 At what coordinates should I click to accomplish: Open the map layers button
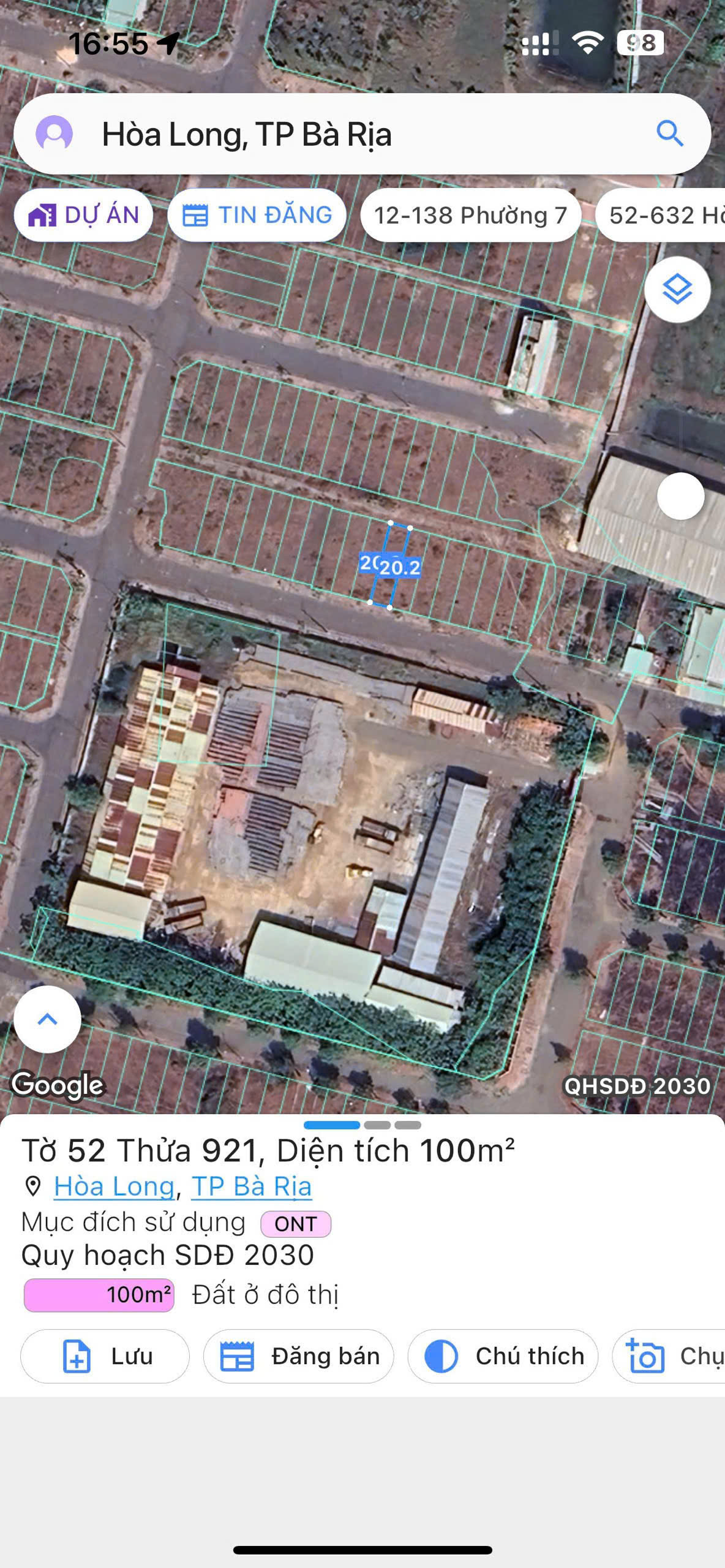677,290
